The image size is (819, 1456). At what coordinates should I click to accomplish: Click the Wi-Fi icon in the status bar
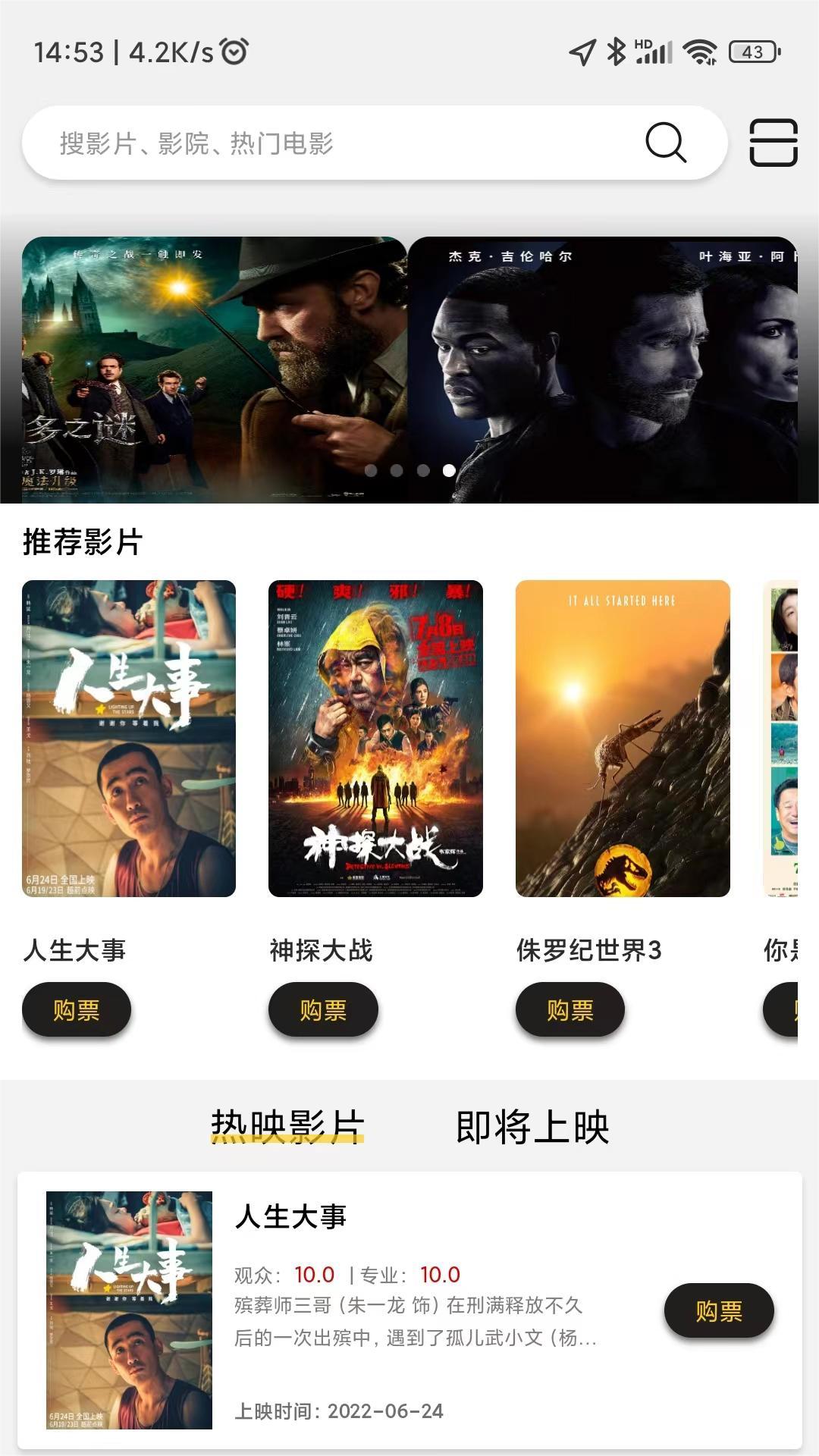698,51
